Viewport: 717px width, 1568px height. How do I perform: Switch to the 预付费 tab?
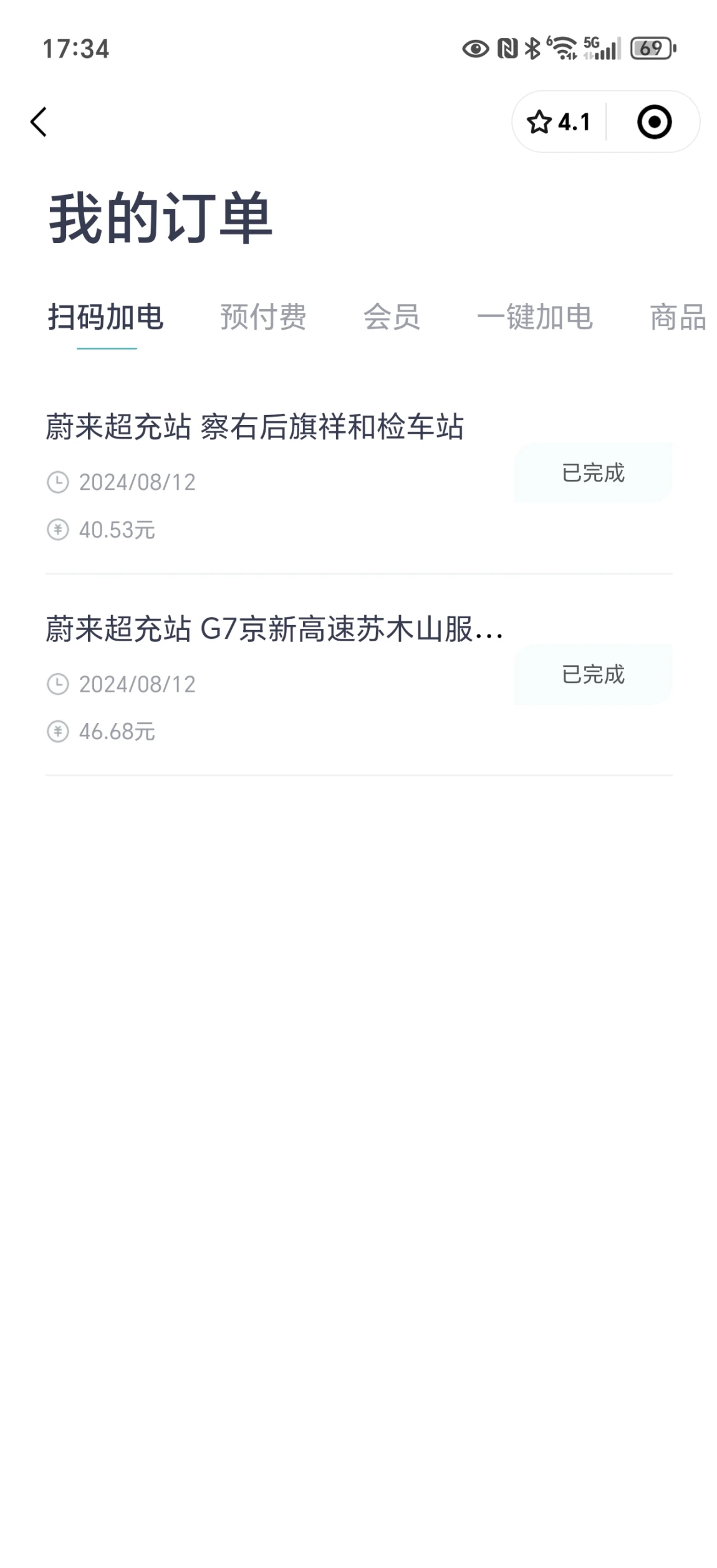tap(263, 317)
